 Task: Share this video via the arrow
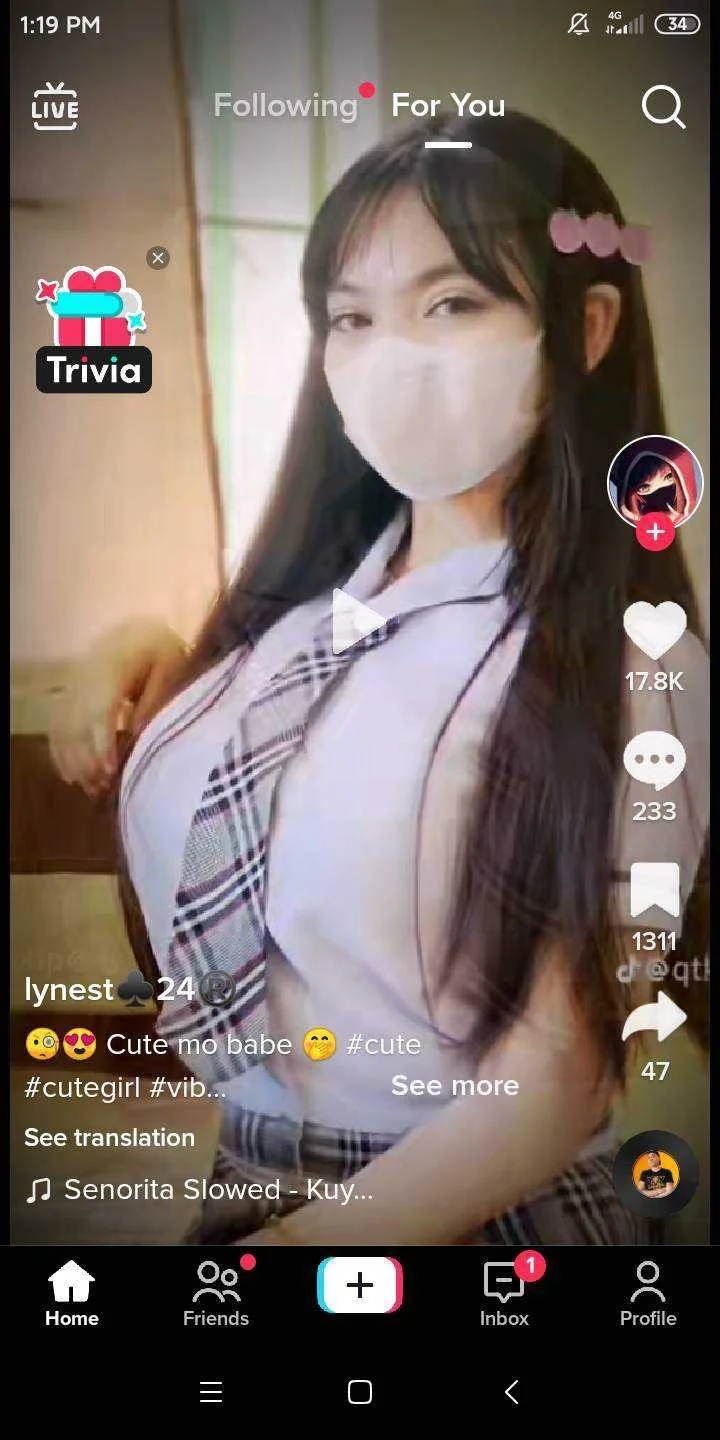pos(655,1020)
